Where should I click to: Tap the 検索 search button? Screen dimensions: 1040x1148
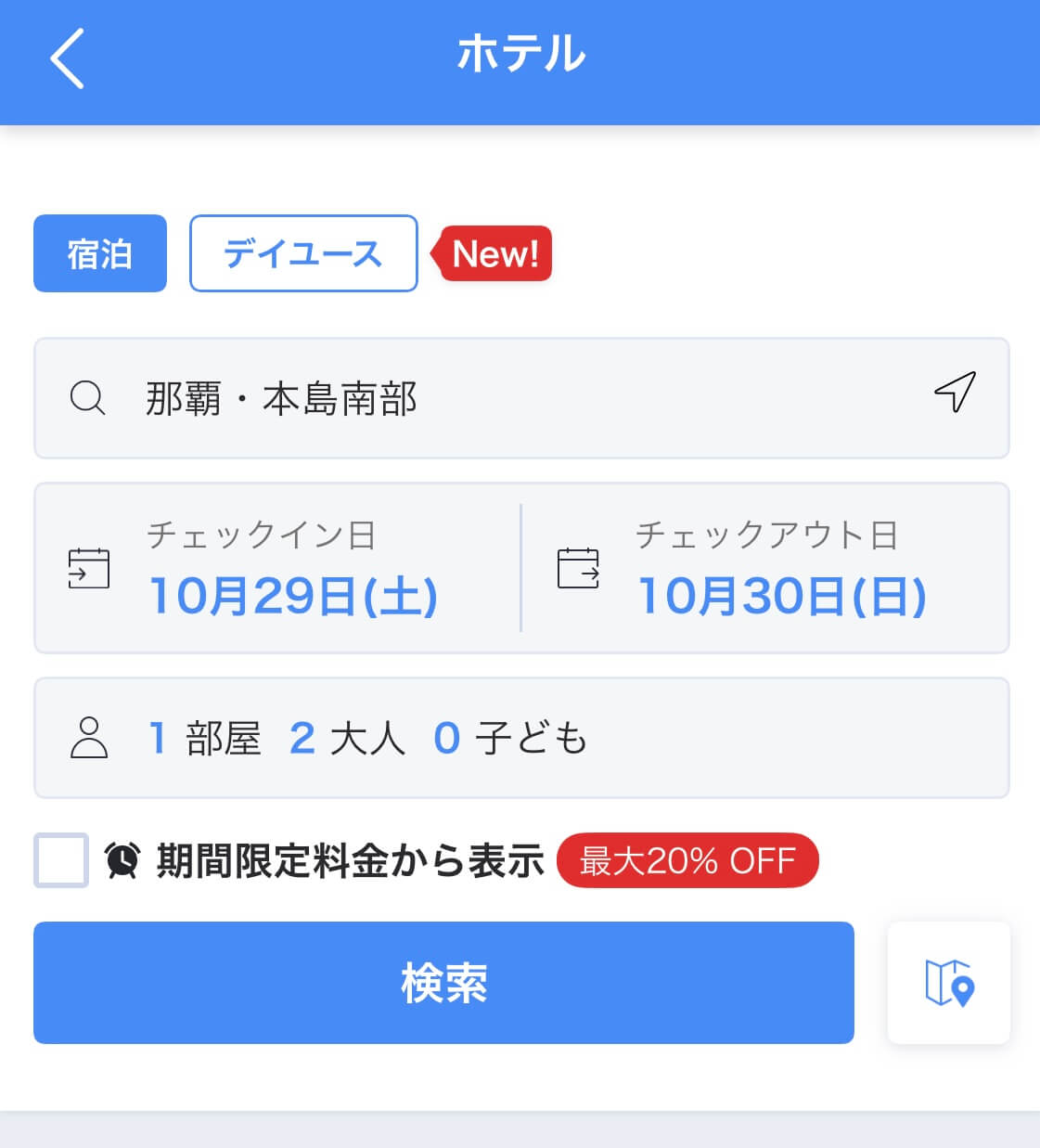pyautogui.click(x=443, y=983)
